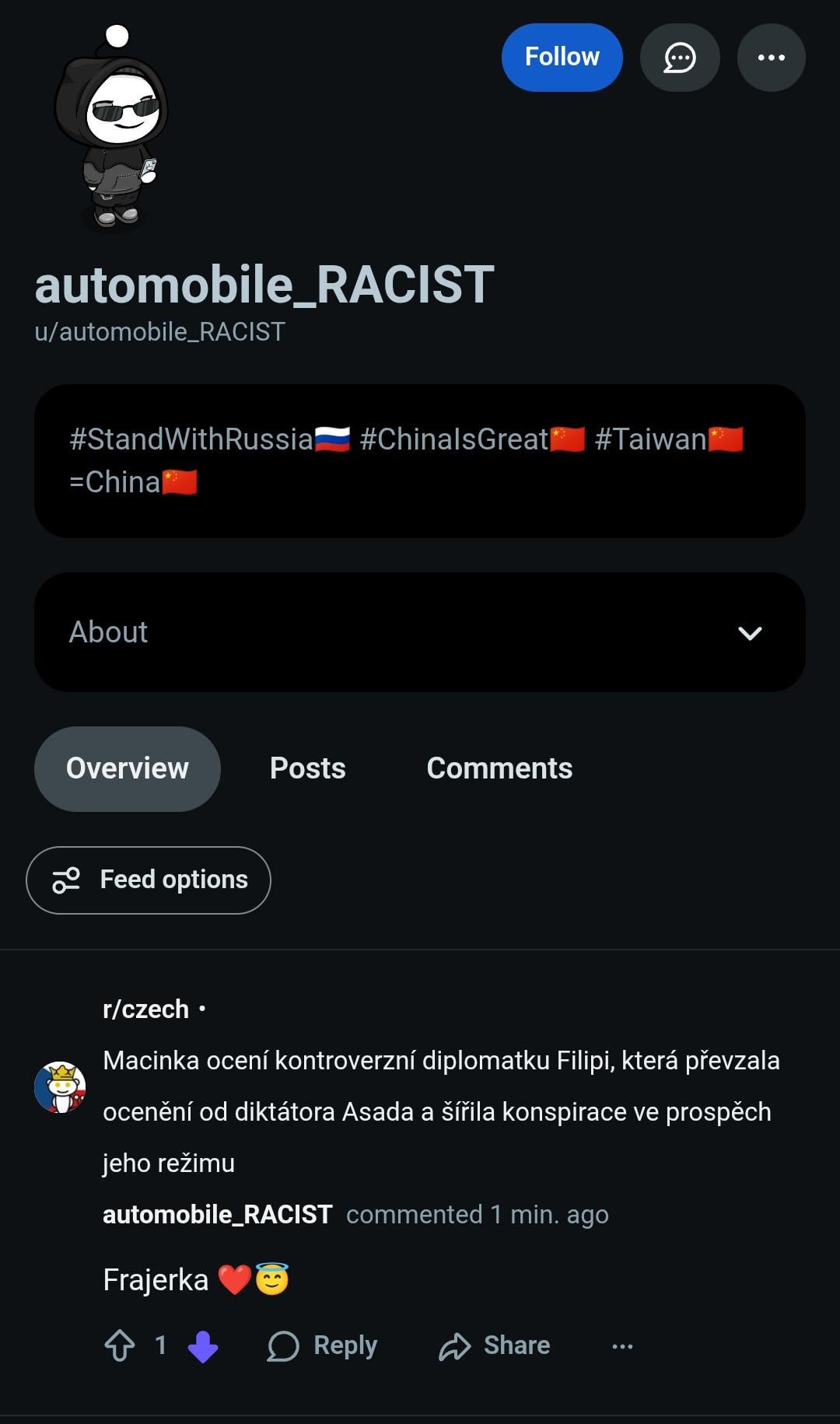Upvote the Frajerka comment
Screen dimensions: 840x1424
coord(120,1345)
